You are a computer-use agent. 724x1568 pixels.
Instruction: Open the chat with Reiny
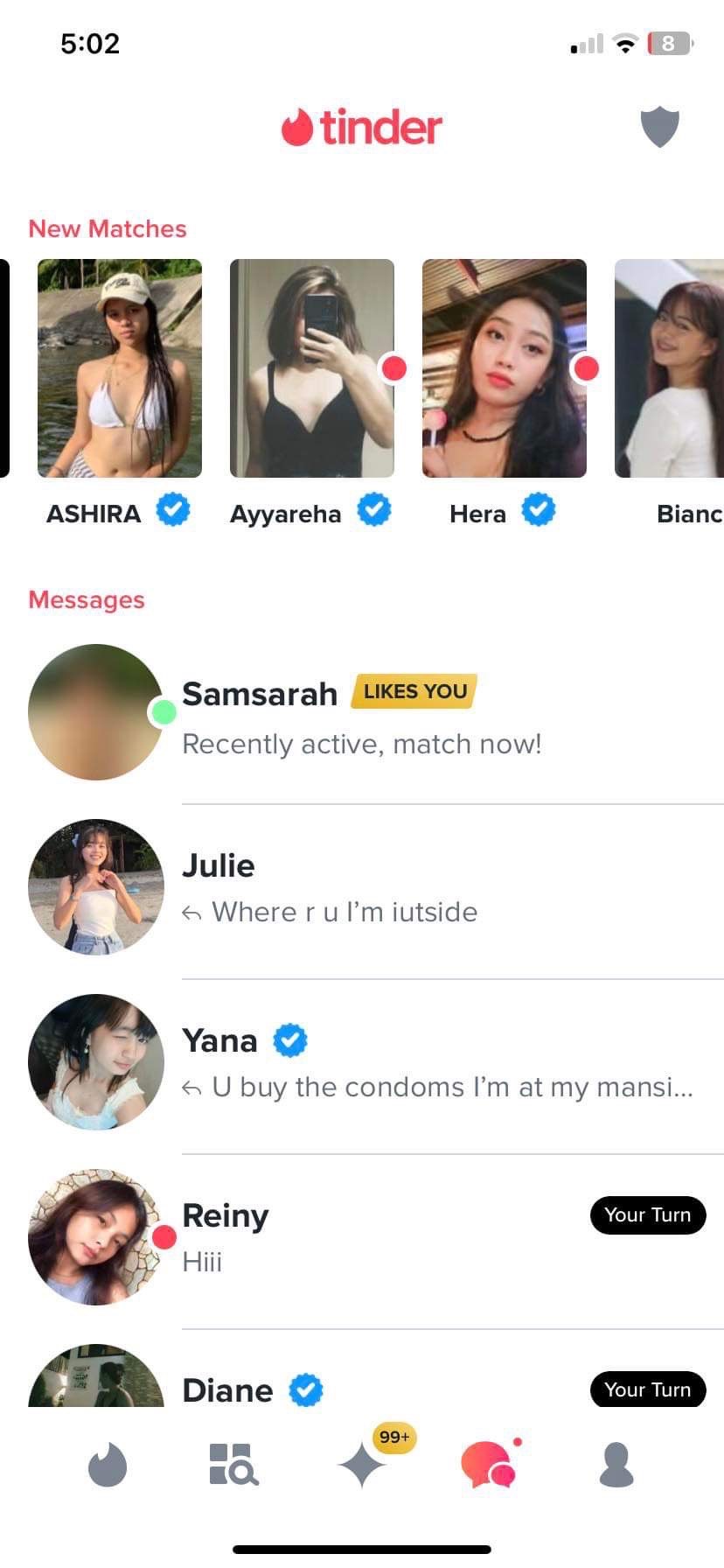pyautogui.click(x=362, y=1237)
